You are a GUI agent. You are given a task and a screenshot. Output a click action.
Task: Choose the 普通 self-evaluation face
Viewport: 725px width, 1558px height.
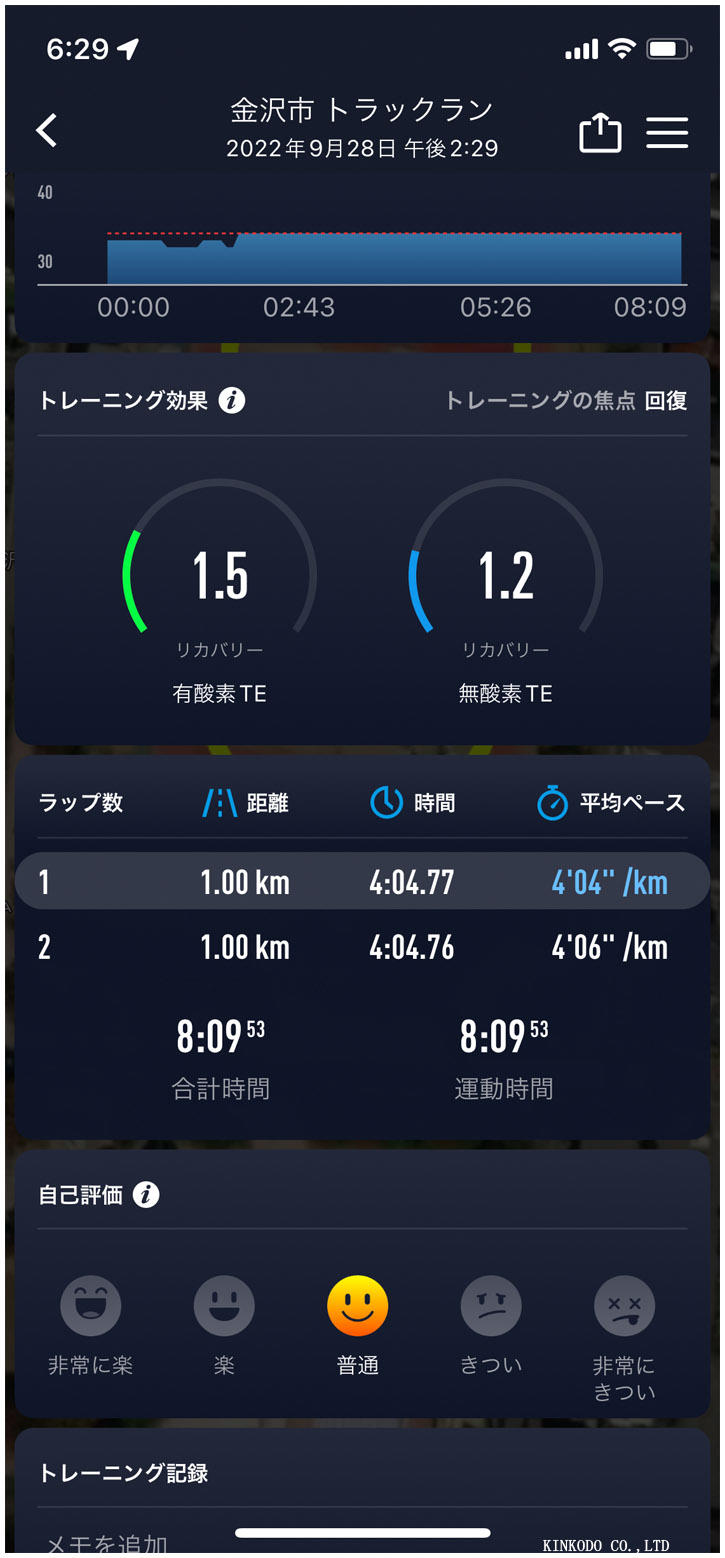(357, 1308)
